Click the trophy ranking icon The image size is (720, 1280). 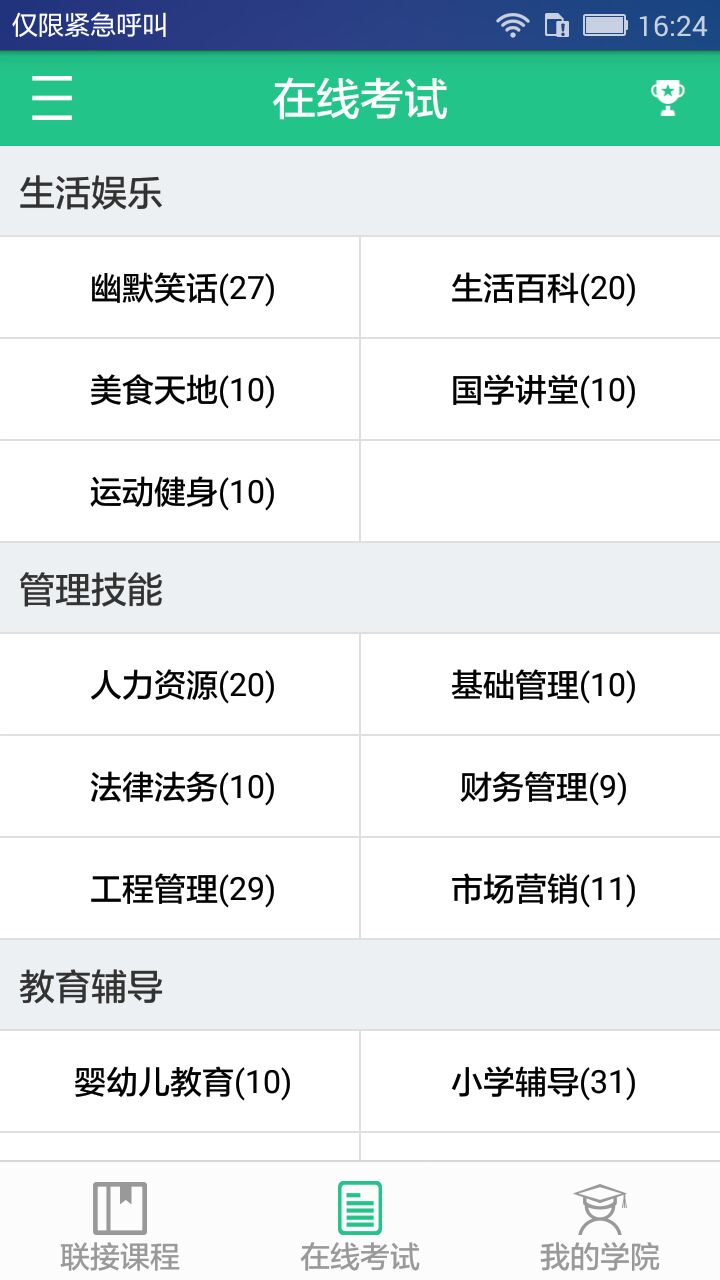coord(667,99)
